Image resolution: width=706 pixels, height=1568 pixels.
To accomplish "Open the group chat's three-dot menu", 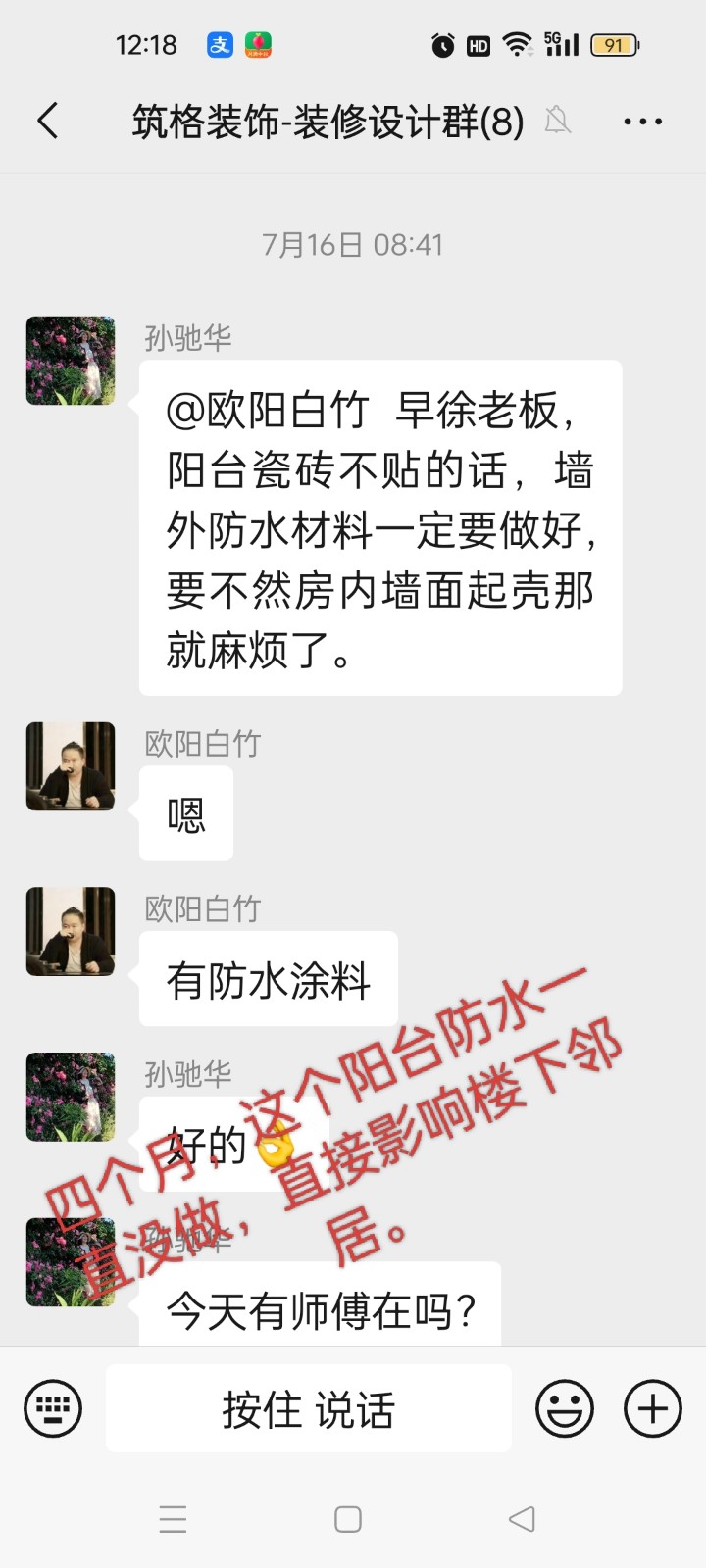I will pos(642,122).
